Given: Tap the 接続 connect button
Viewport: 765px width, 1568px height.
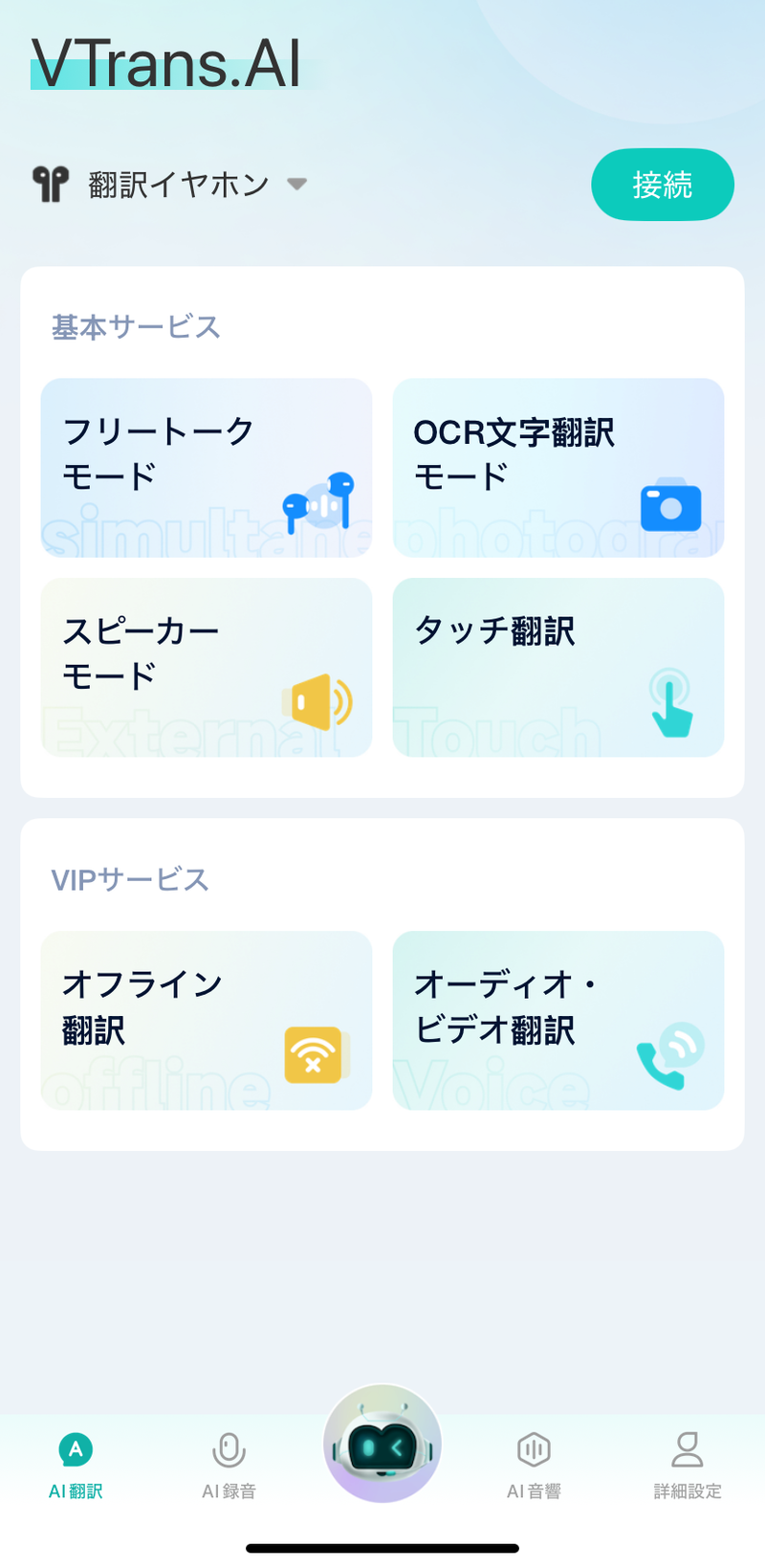Looking at the screenshot, I should [662, 185].
